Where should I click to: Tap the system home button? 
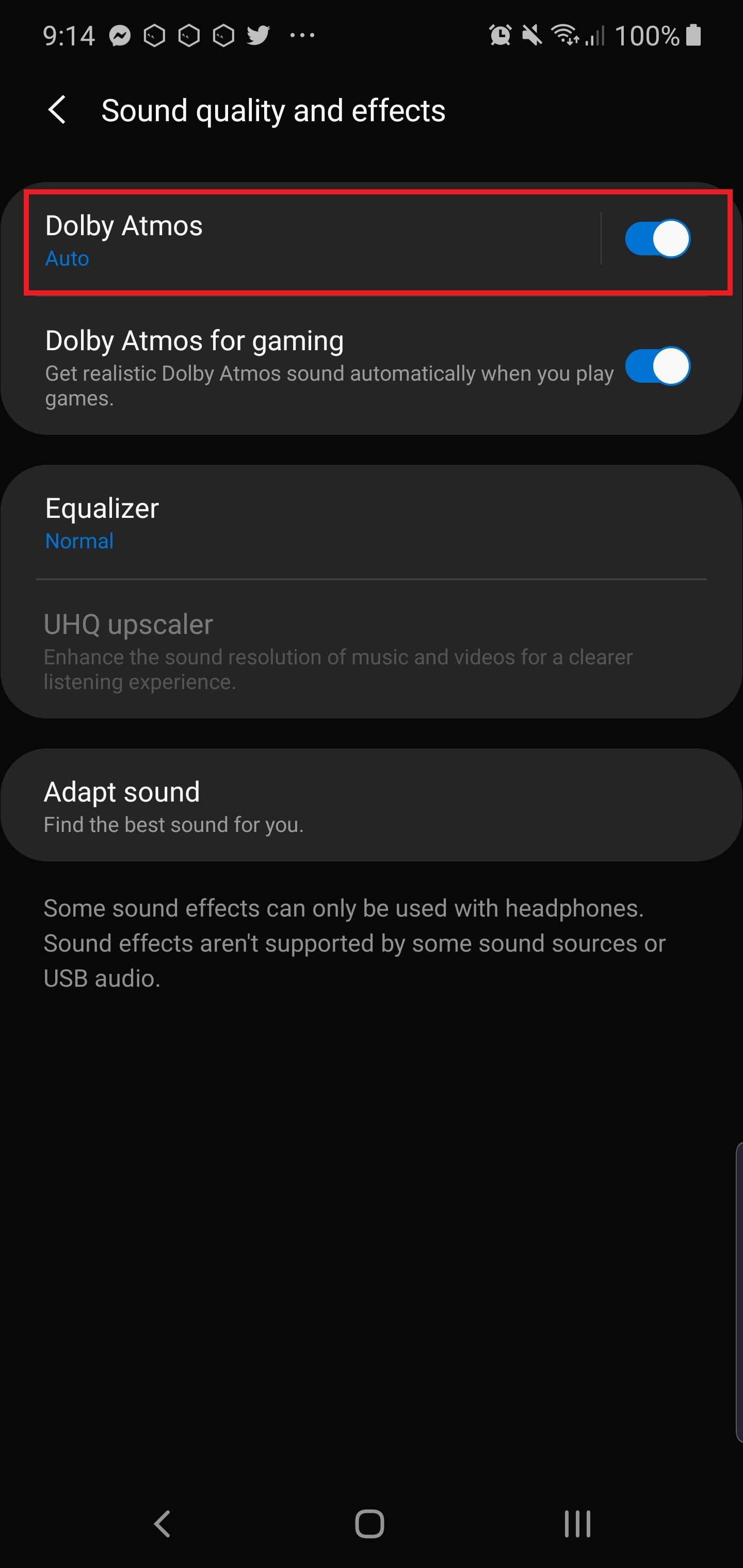(x=369, y=1524)
